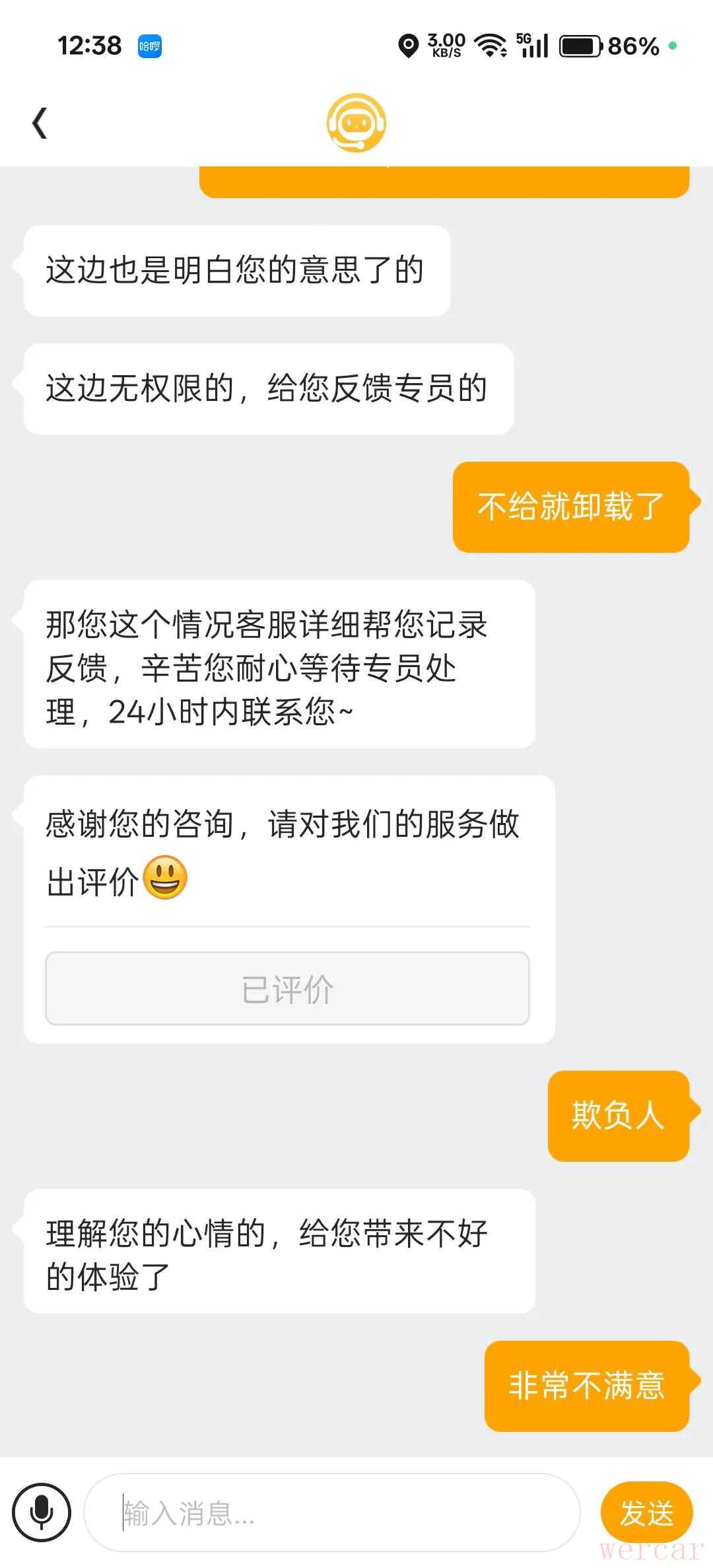713x1568 pixels.
Task: Go back using the top-left arrow
Action: click(40, 124)
